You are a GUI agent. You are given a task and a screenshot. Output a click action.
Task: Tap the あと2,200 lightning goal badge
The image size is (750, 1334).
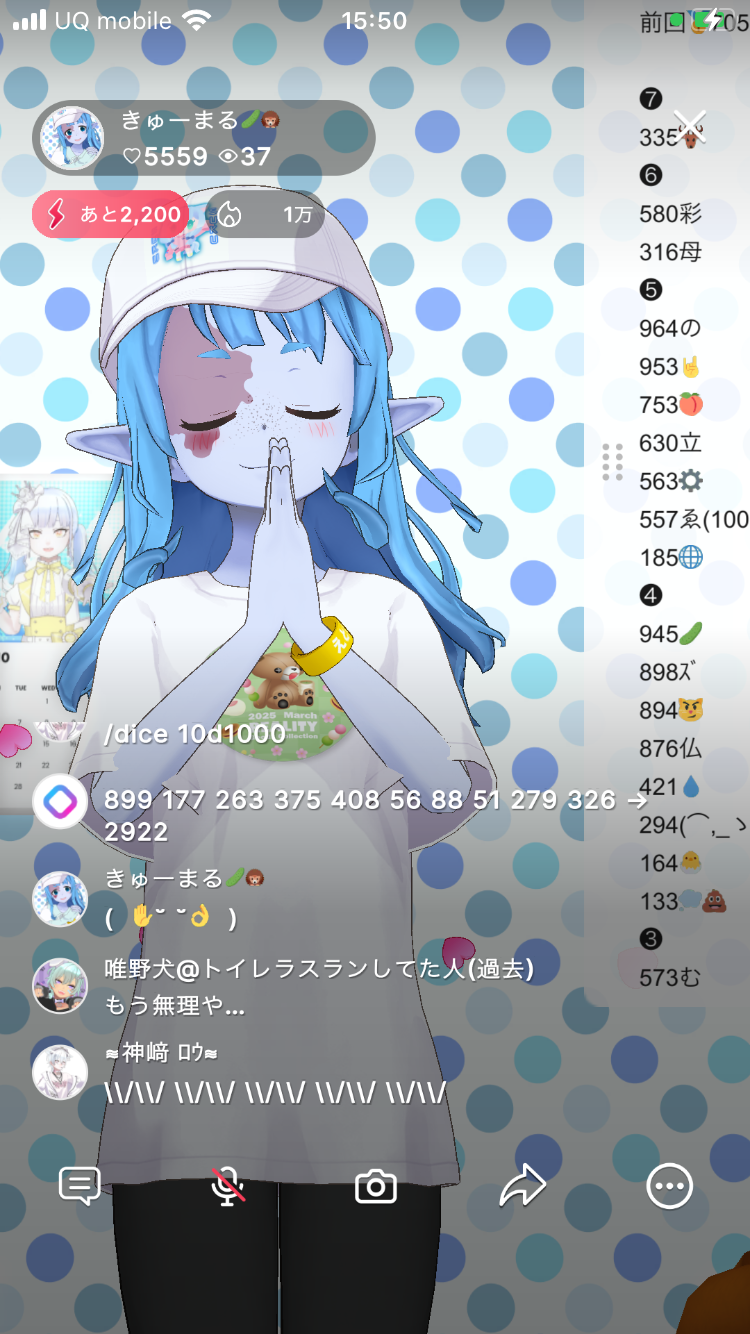110,214
